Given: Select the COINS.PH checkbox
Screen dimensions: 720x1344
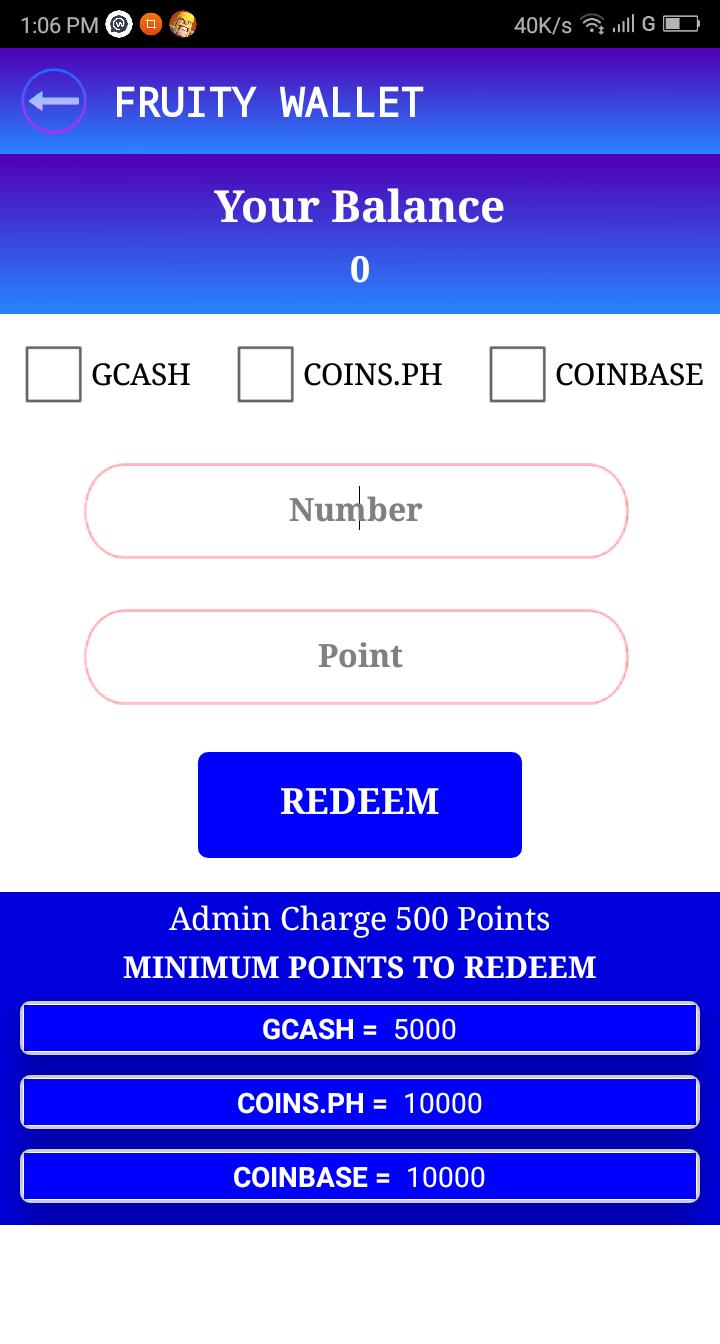Looking at the screenshot, I should pos(265,374).
